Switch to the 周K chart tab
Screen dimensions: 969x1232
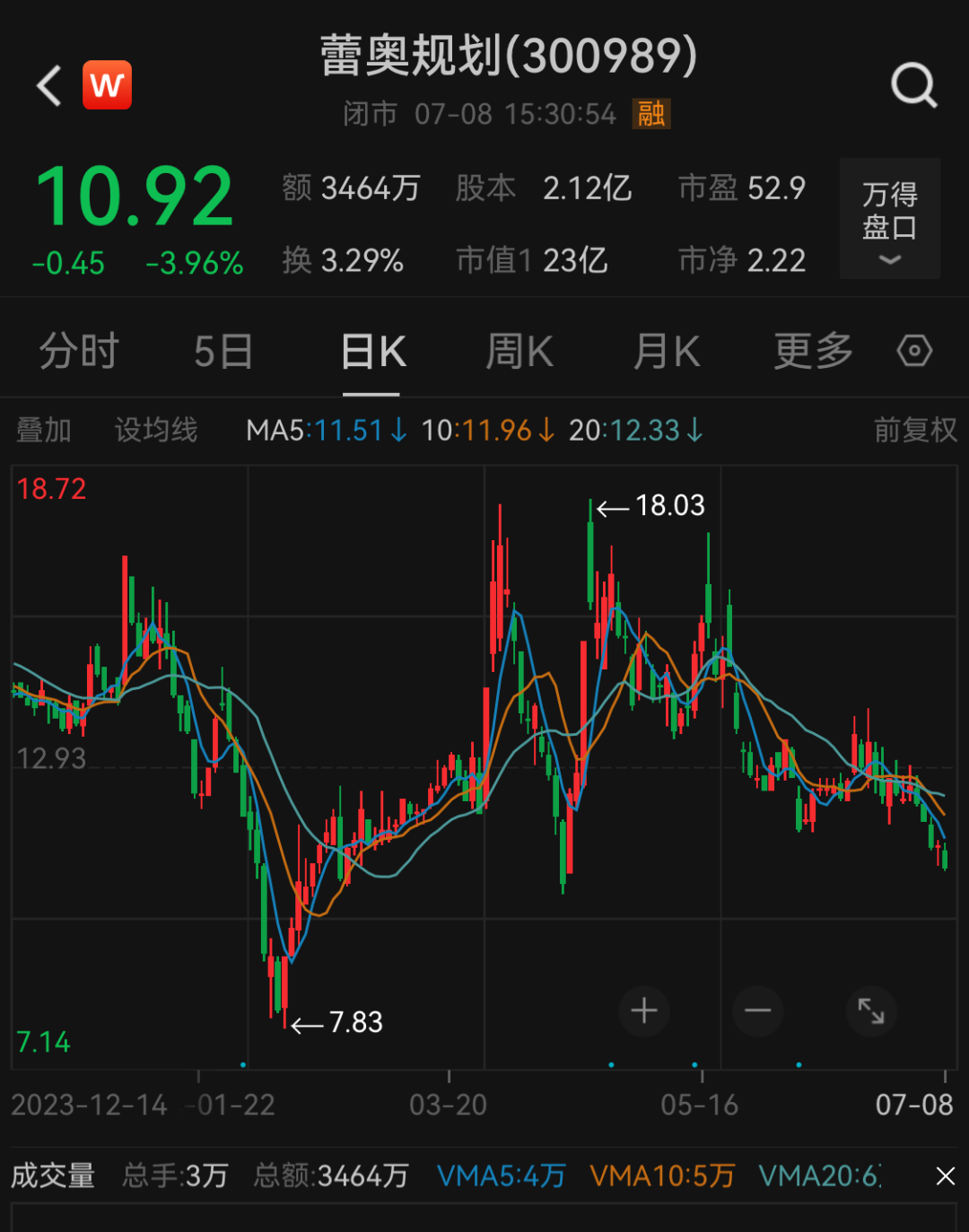pos(519,351)
